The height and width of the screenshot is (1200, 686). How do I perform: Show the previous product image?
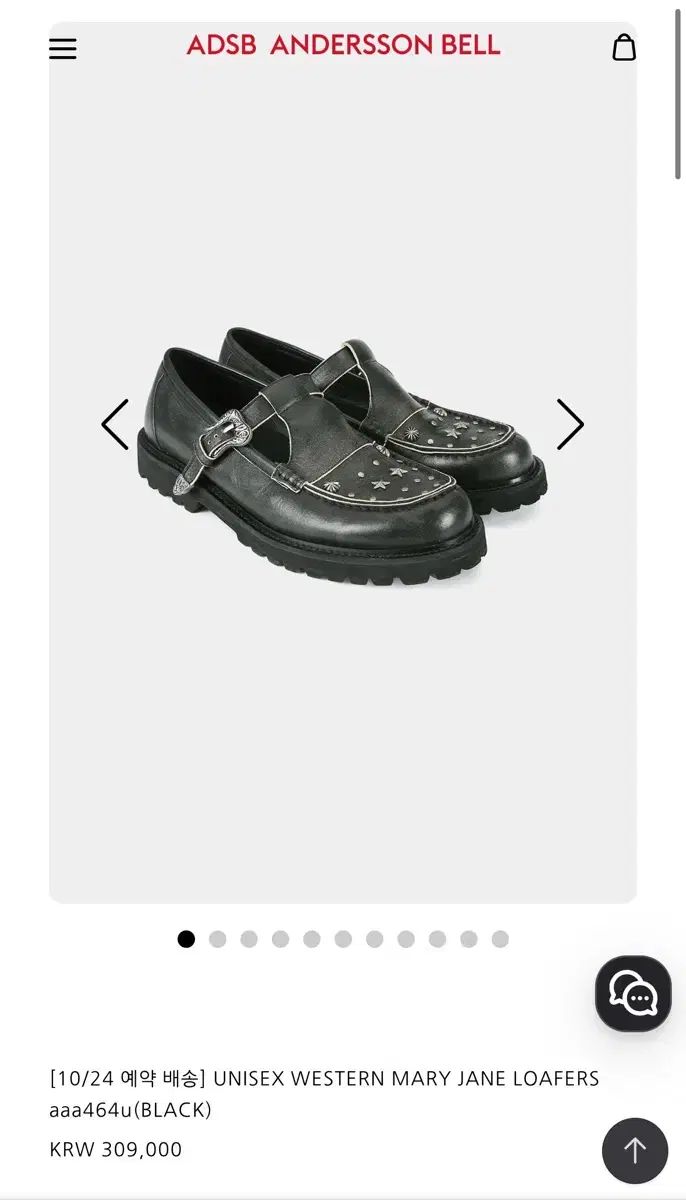(x=115, y=424)
